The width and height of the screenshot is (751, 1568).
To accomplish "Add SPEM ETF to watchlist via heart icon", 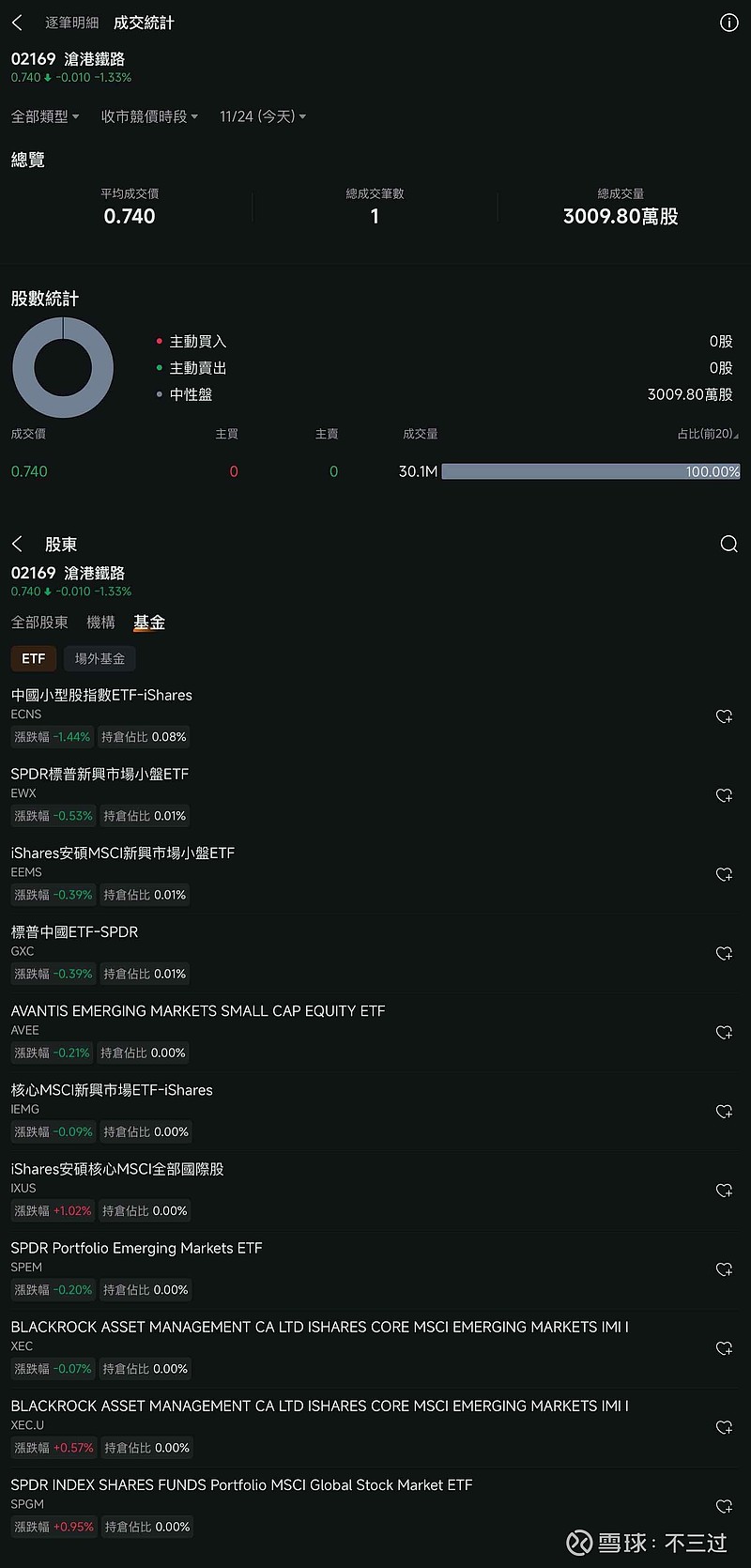I will (724, 1269).
